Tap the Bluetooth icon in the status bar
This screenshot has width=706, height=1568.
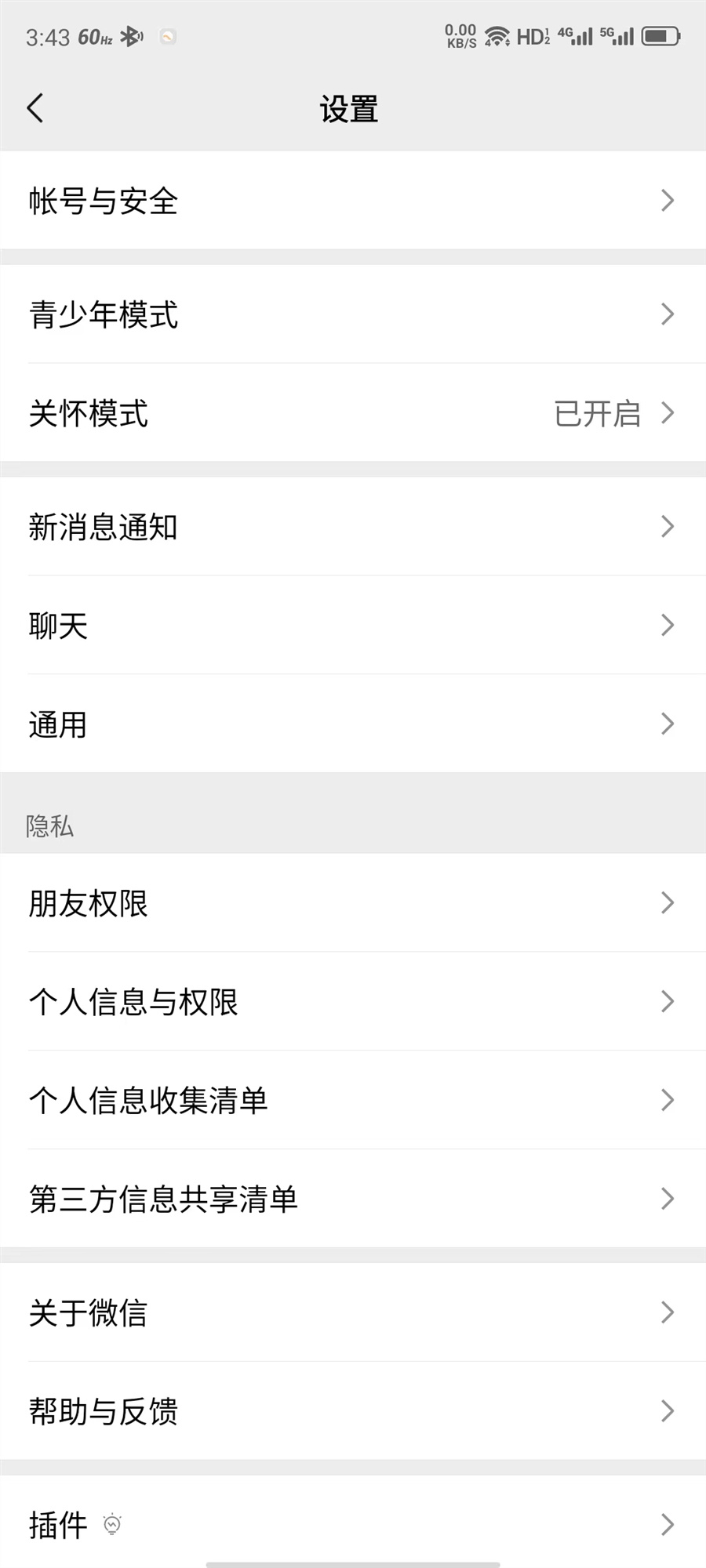coord(132,35)
